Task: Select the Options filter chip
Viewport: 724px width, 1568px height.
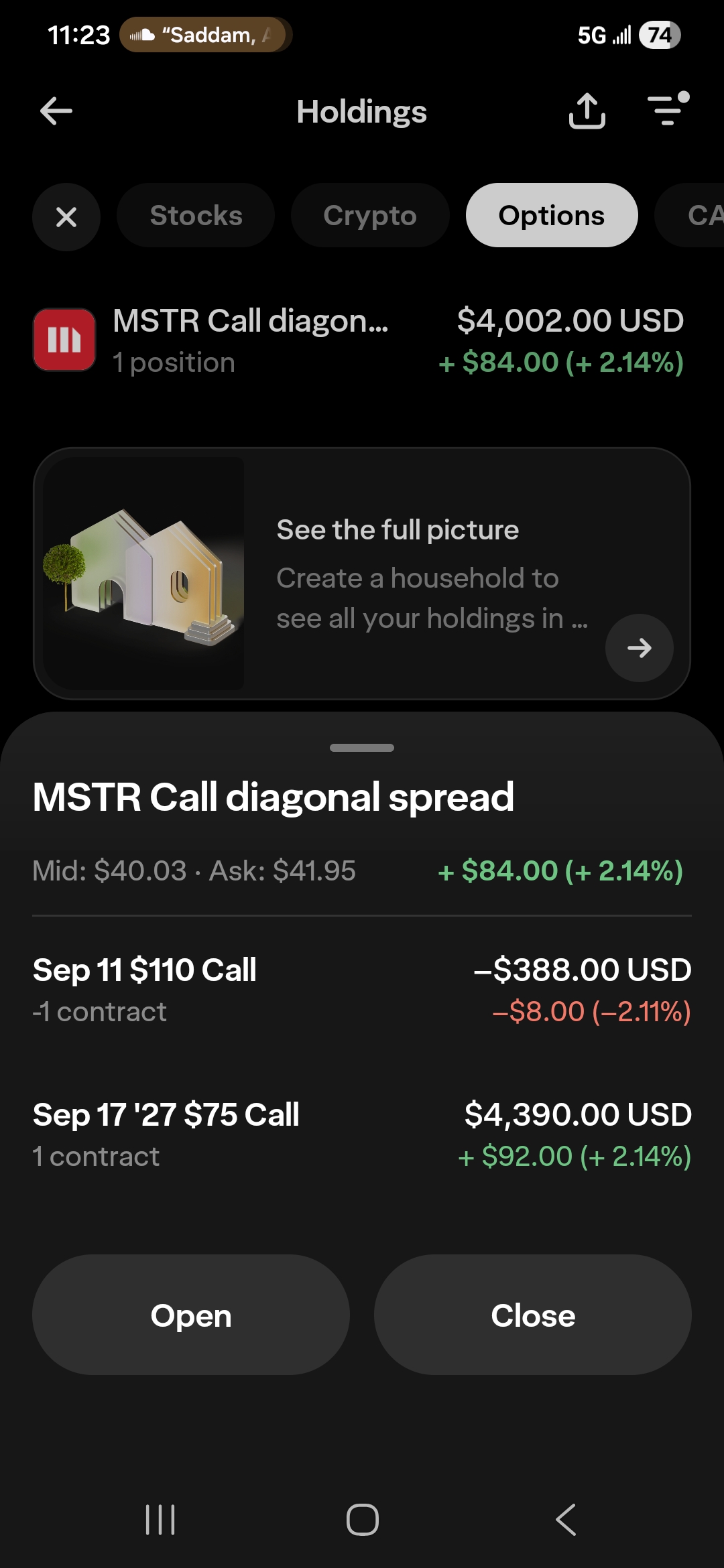Action: pyautogui.click(x=552, y=216)
